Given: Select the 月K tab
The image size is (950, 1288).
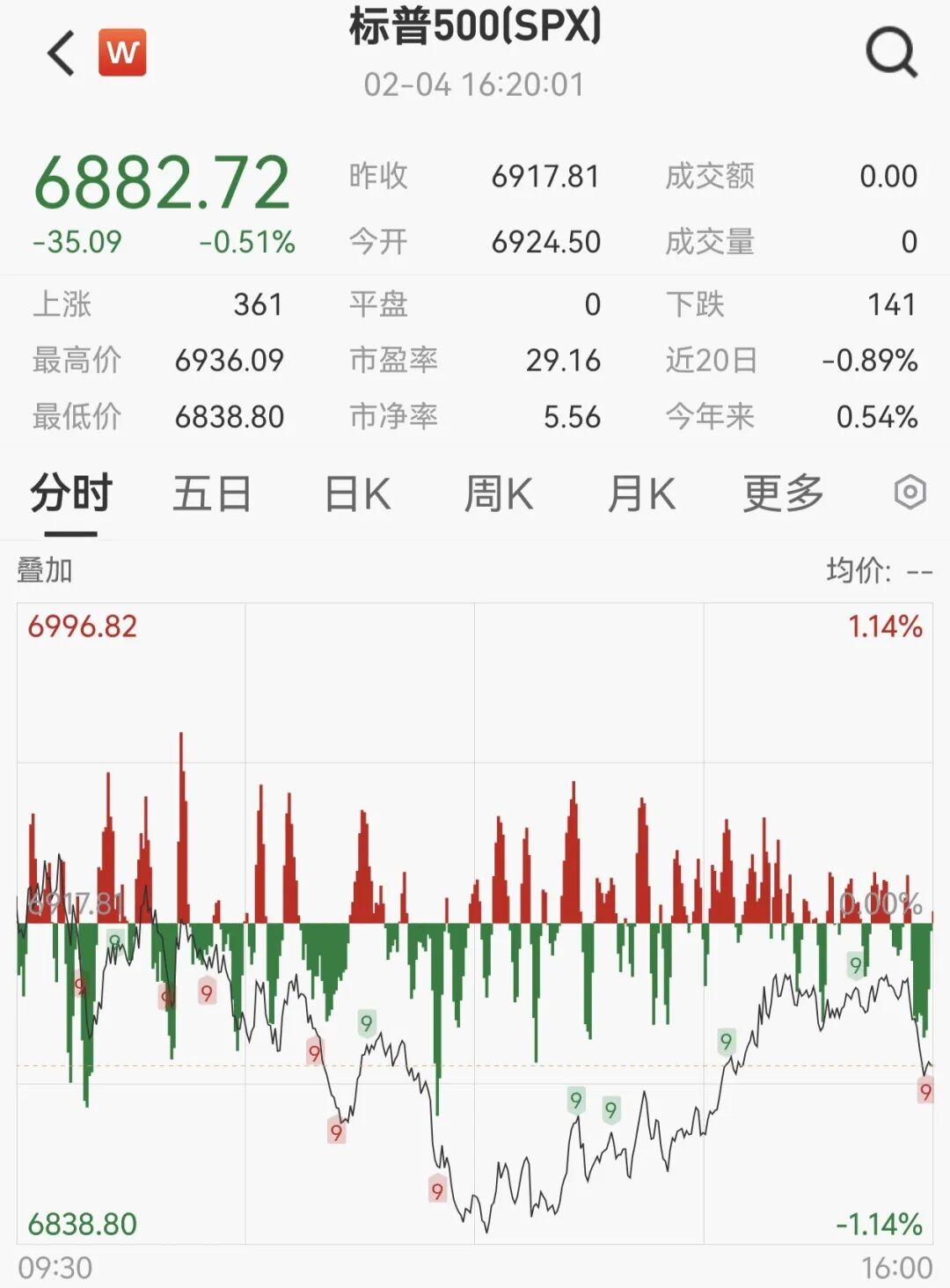Looking at the screenshot, I should 642,494.
